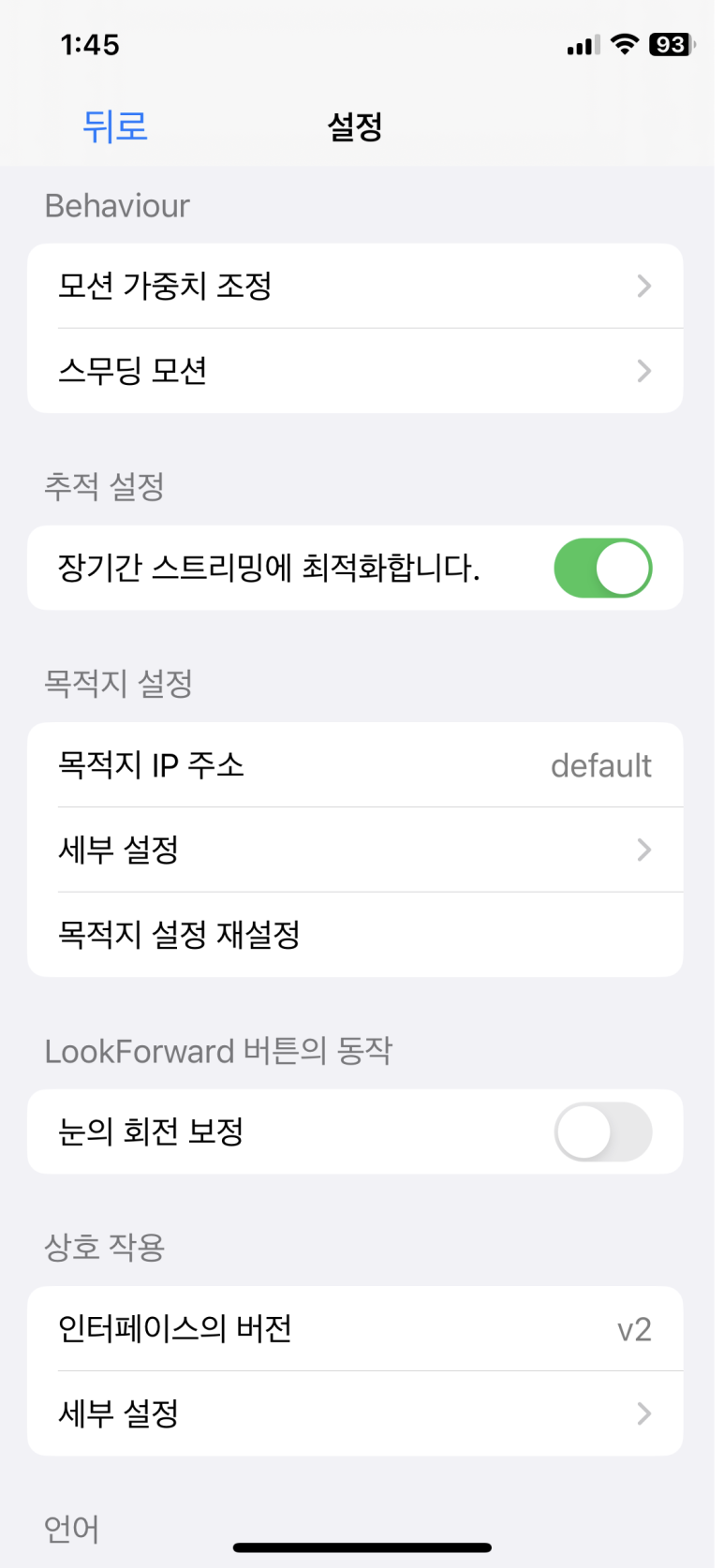Open 모션 가중치 조정
The image size is (724, 1568).
pyautogui.click(x=355, y=286)
